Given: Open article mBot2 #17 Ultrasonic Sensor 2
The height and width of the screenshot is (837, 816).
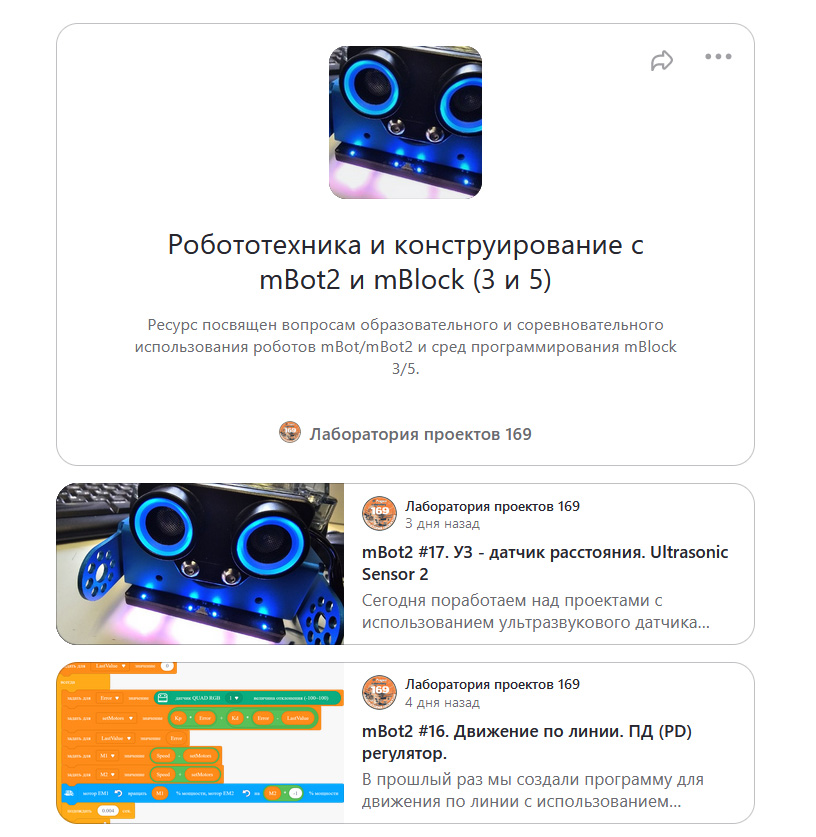Looking at the screenshot, I should [544, 563].
